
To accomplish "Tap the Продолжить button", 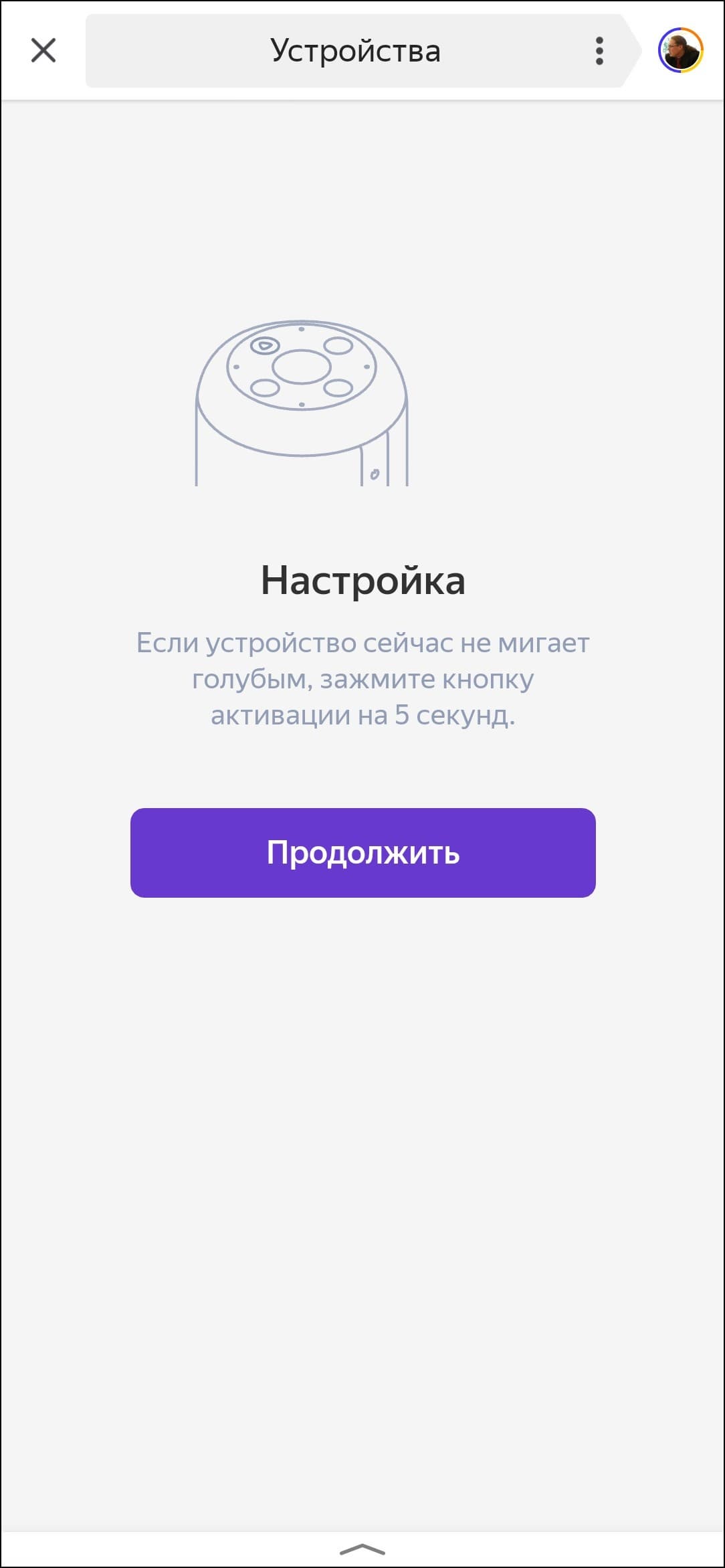I will click(x=362, y=852).
